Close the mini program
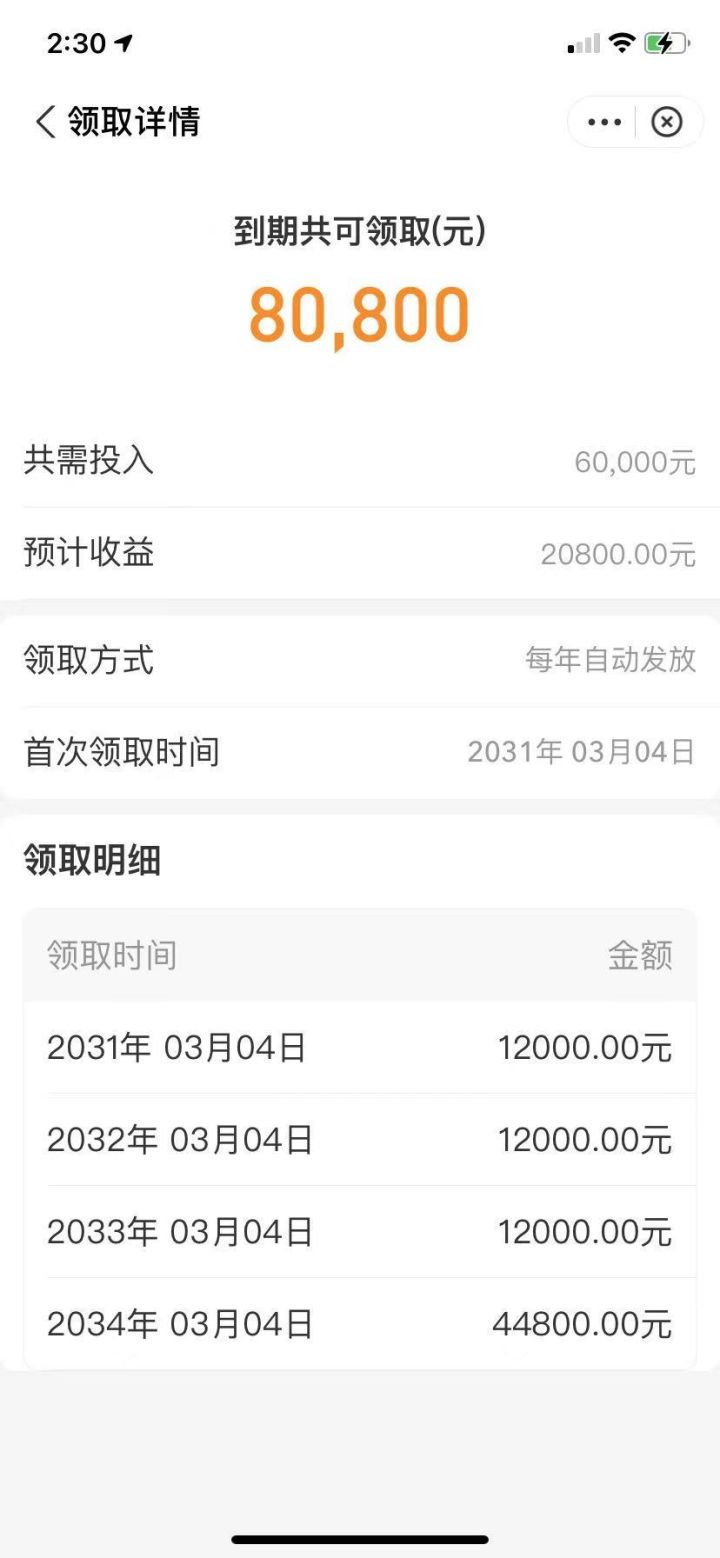Viewport: 720px width, 1558px height. (x=667, y=122)
